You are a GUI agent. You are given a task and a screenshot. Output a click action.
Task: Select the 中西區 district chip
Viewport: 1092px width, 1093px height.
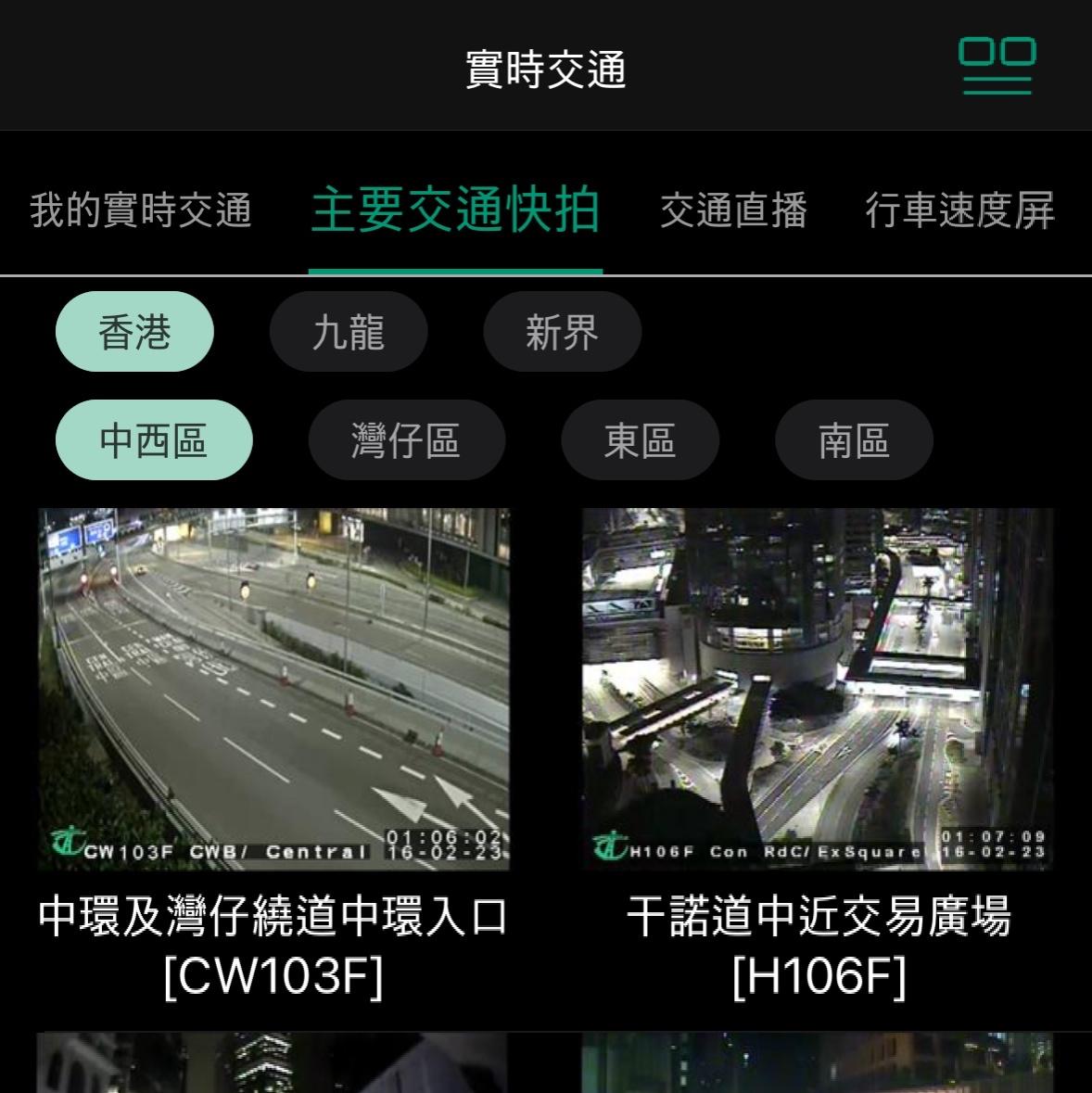[x=154, y=440]
